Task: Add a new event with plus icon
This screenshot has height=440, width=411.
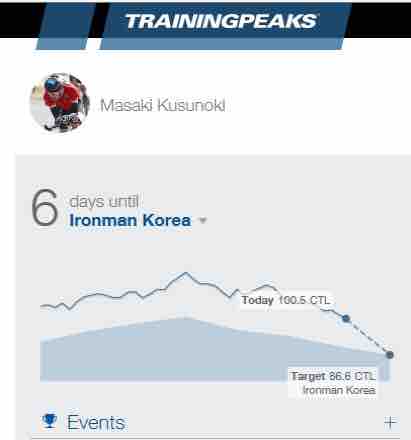Action: [x=390, y=422]
